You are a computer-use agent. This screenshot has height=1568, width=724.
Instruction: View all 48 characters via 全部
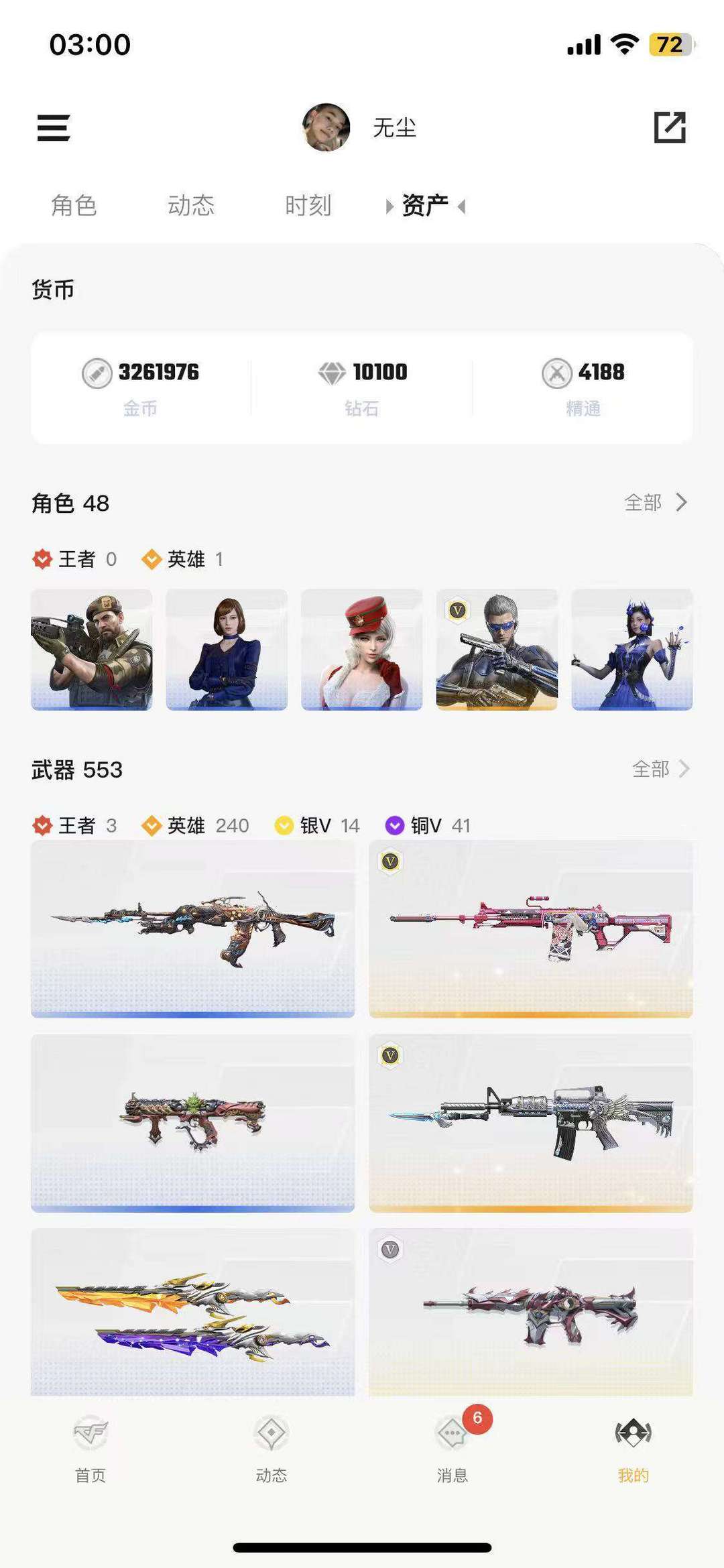(655, 502)
